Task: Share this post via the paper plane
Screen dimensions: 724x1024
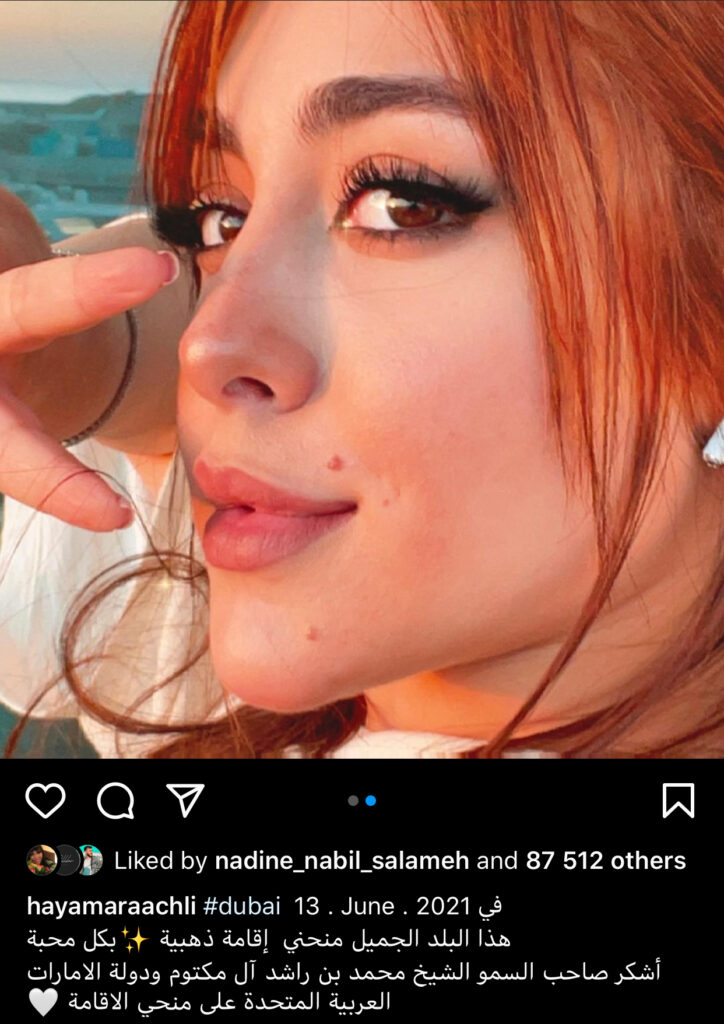Action: (x=185, y=800)
